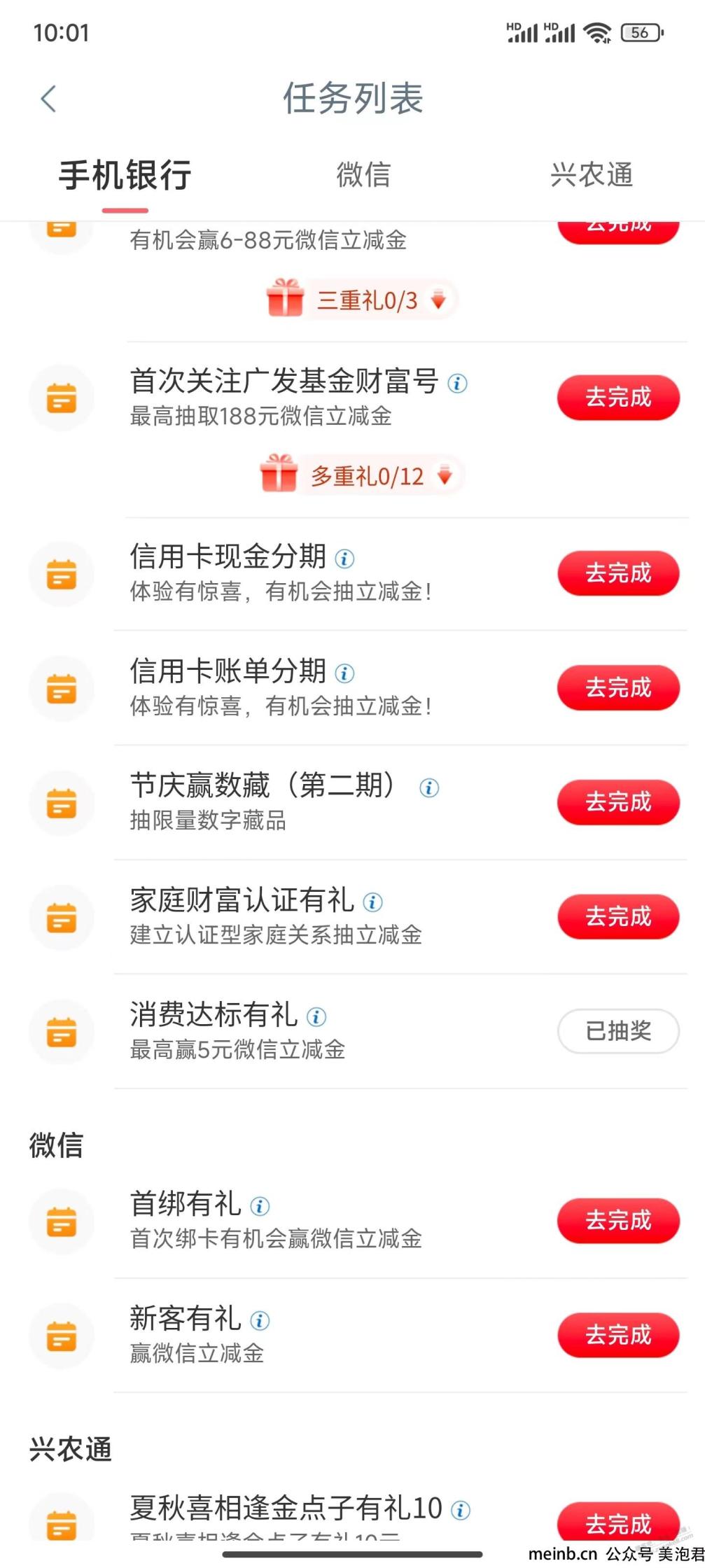This screenshot has height=1568, width=705.
Task: View info for 新客有礼
Action: 260,1320
